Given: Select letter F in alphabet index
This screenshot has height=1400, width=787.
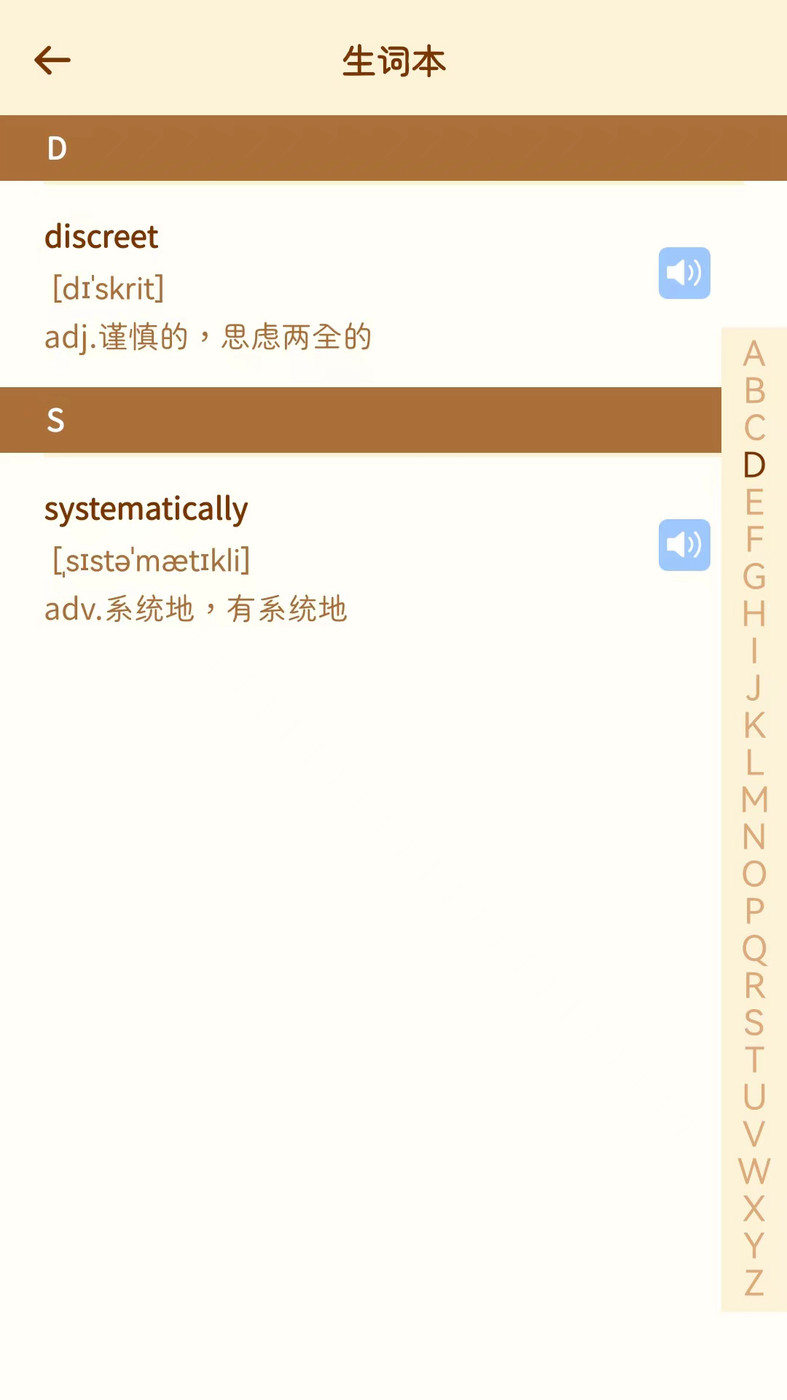Looking at the screenshot, I should click(754, 540).
